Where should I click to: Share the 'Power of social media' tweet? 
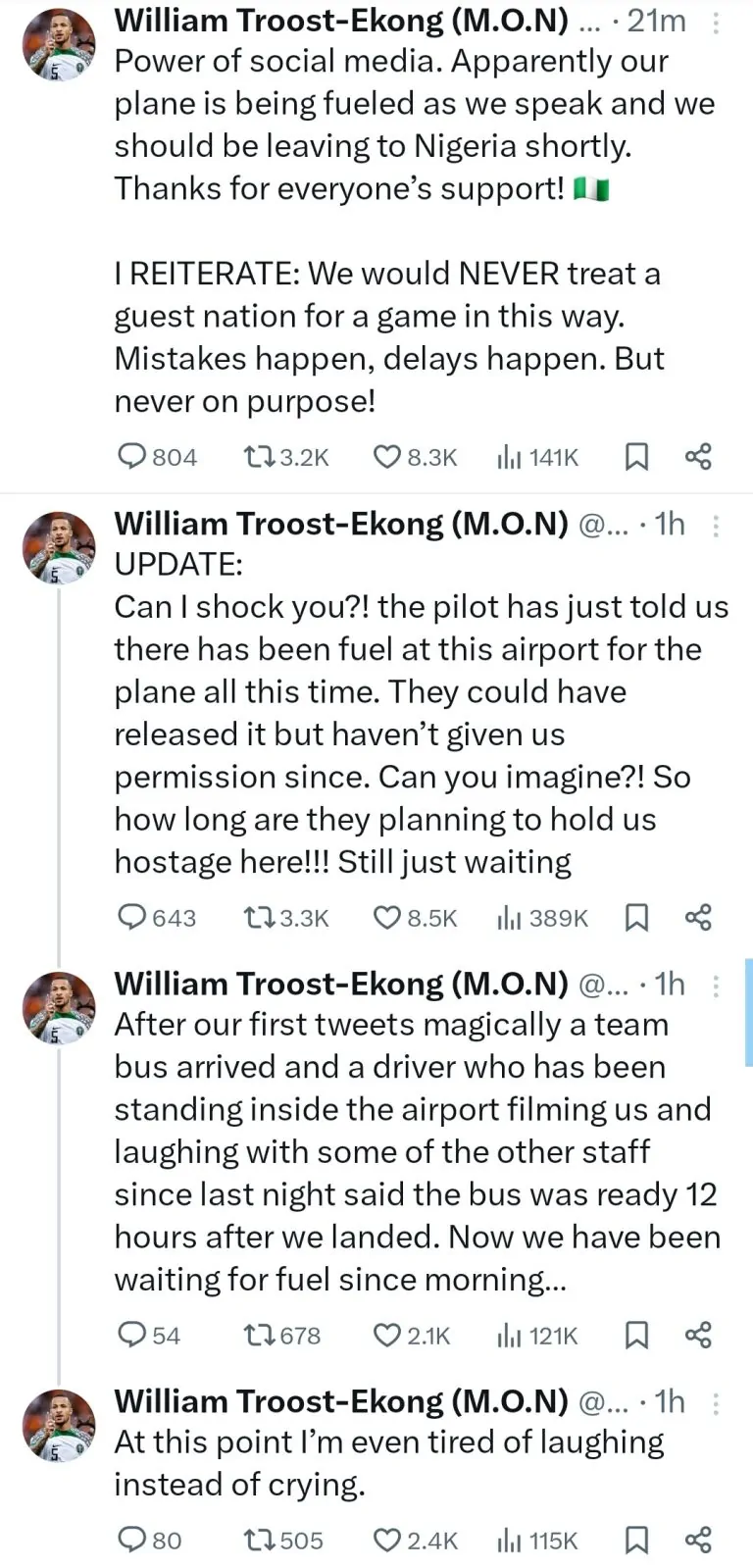tap(698, 456)
